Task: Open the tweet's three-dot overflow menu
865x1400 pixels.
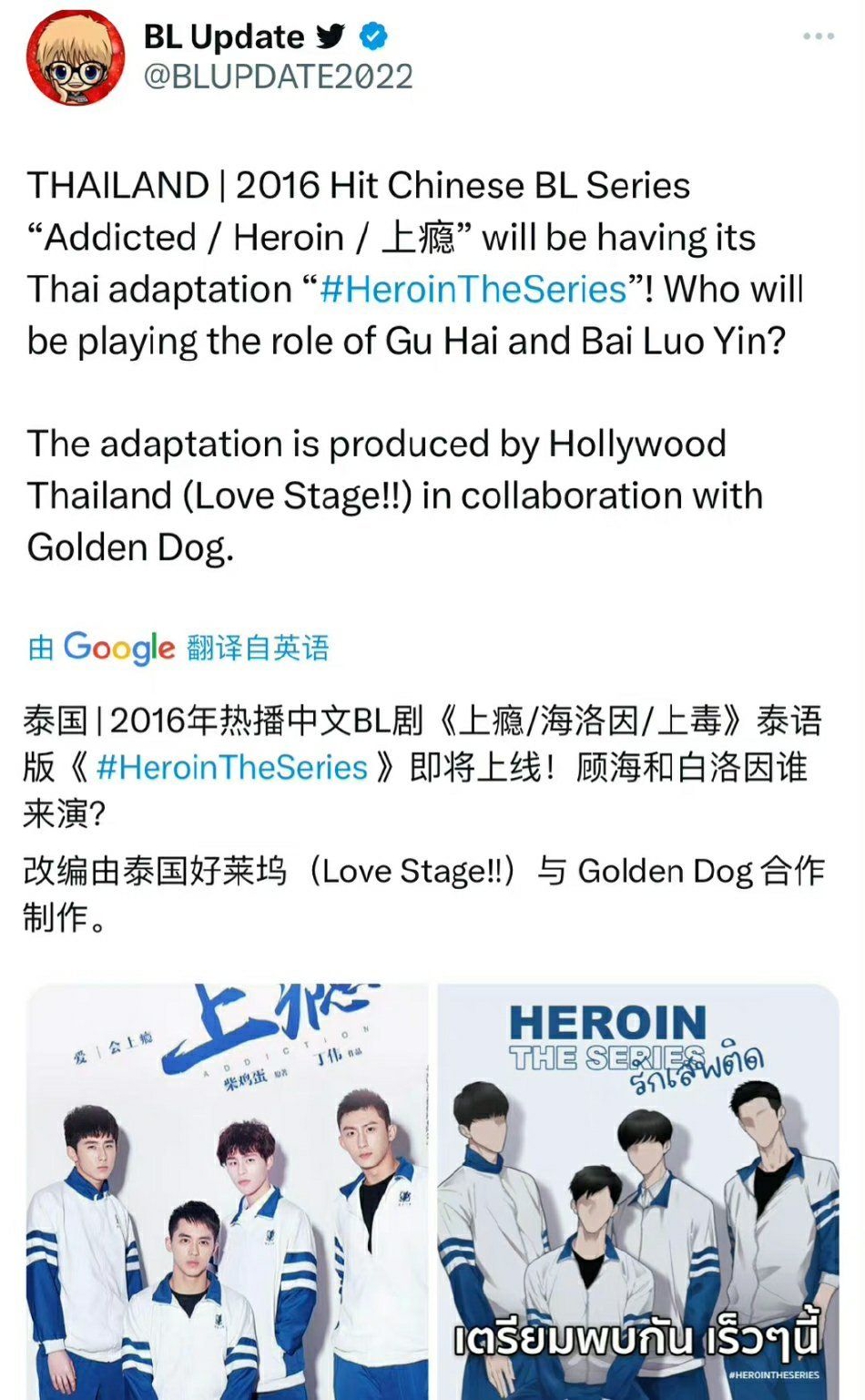Action: click(x=818, y=36)
